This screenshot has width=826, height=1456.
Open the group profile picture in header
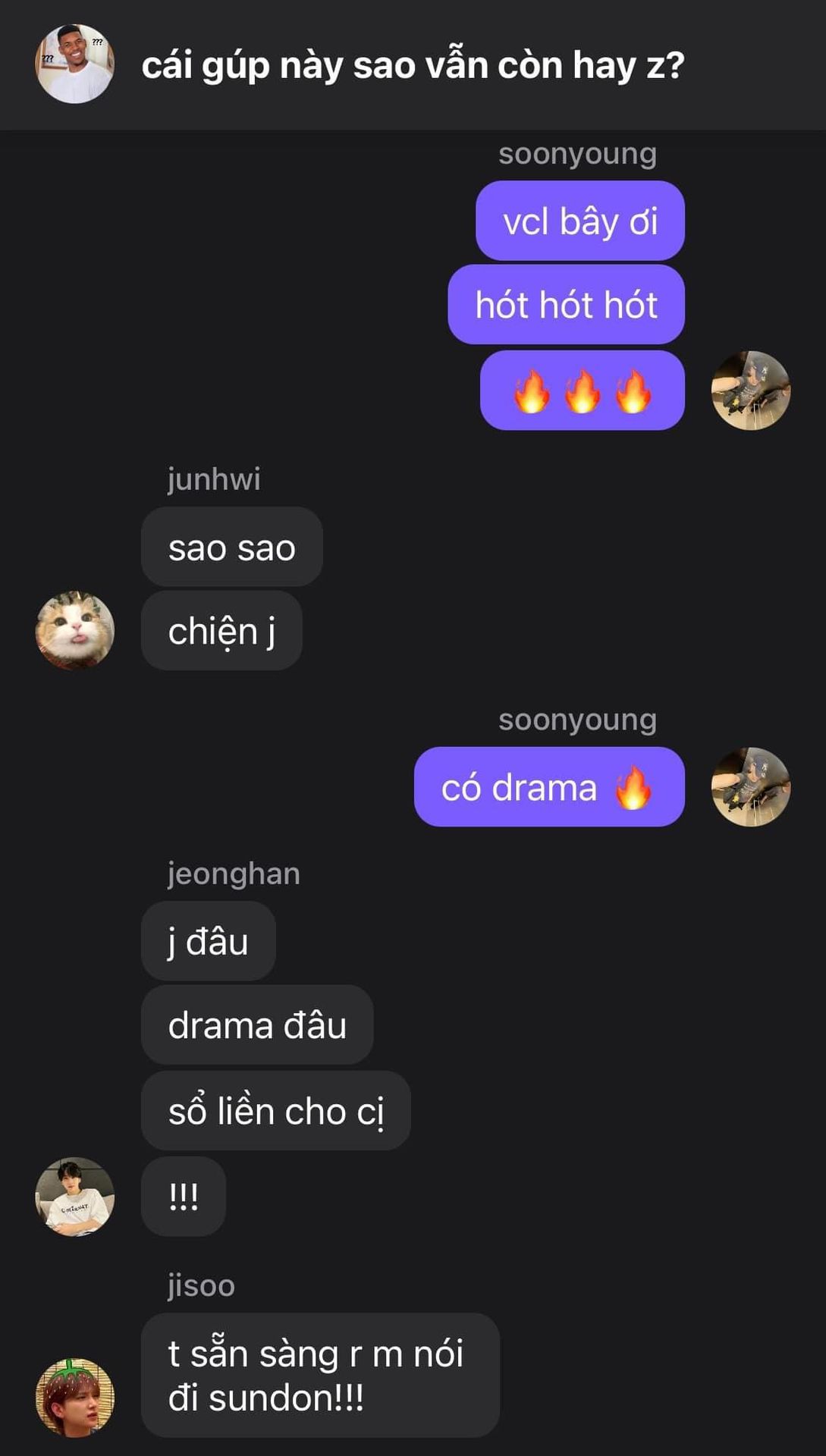[x=74, y=64]
